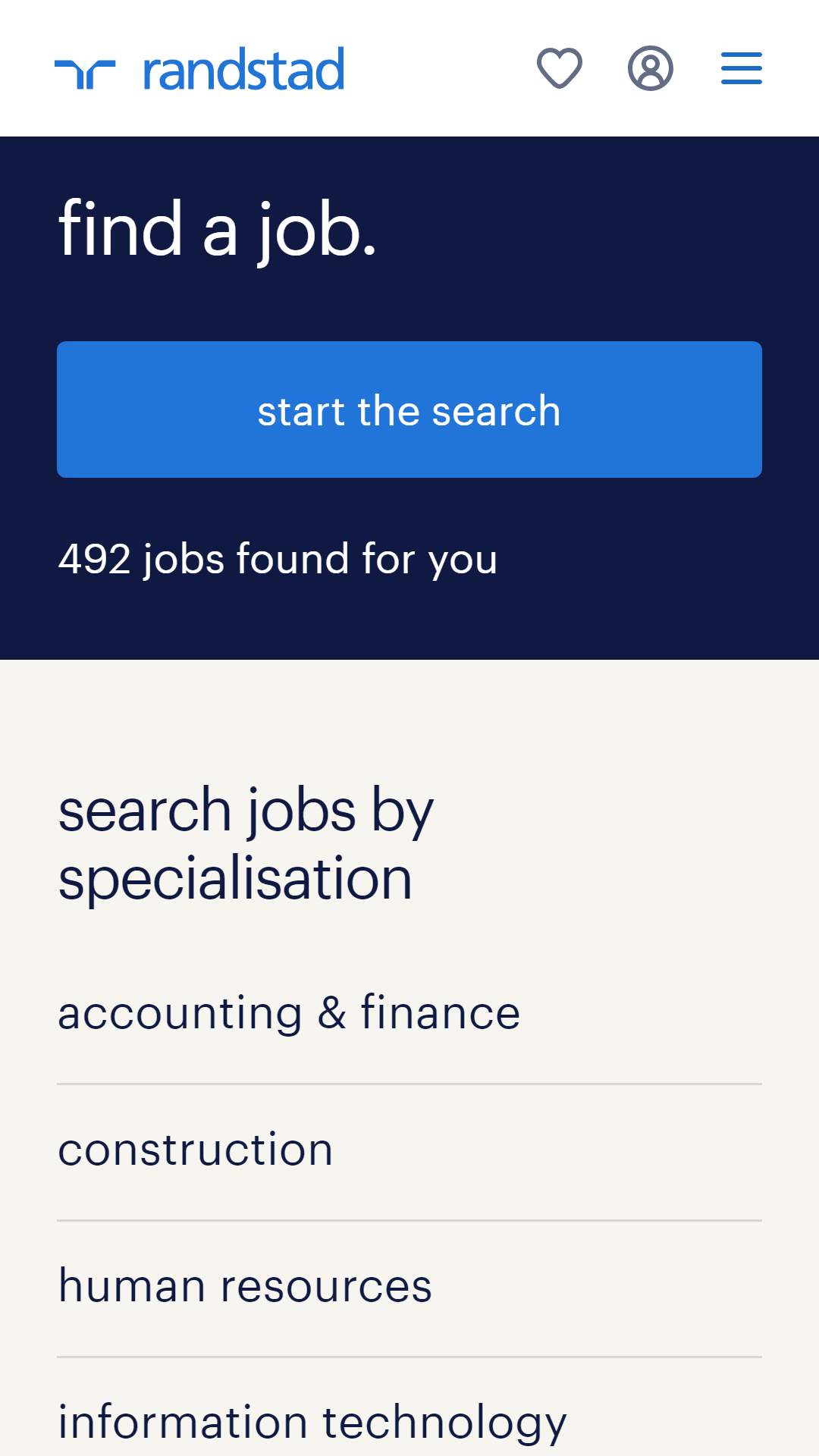The image size is (819, 1456).
Task: Open the account profile icon
Action: click(651, 68)
